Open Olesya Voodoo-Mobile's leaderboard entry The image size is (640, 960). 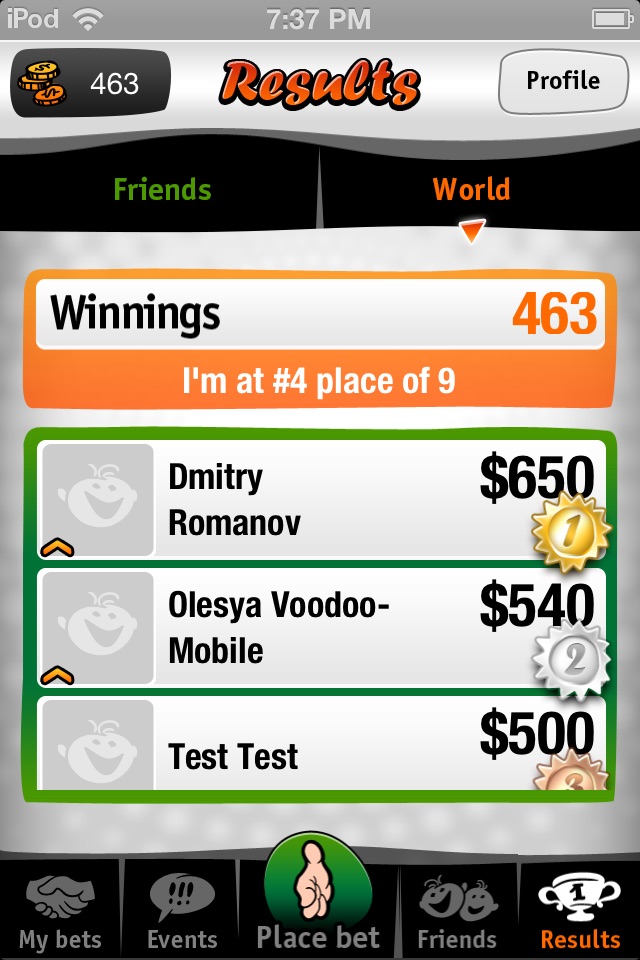tap(322, 627)
